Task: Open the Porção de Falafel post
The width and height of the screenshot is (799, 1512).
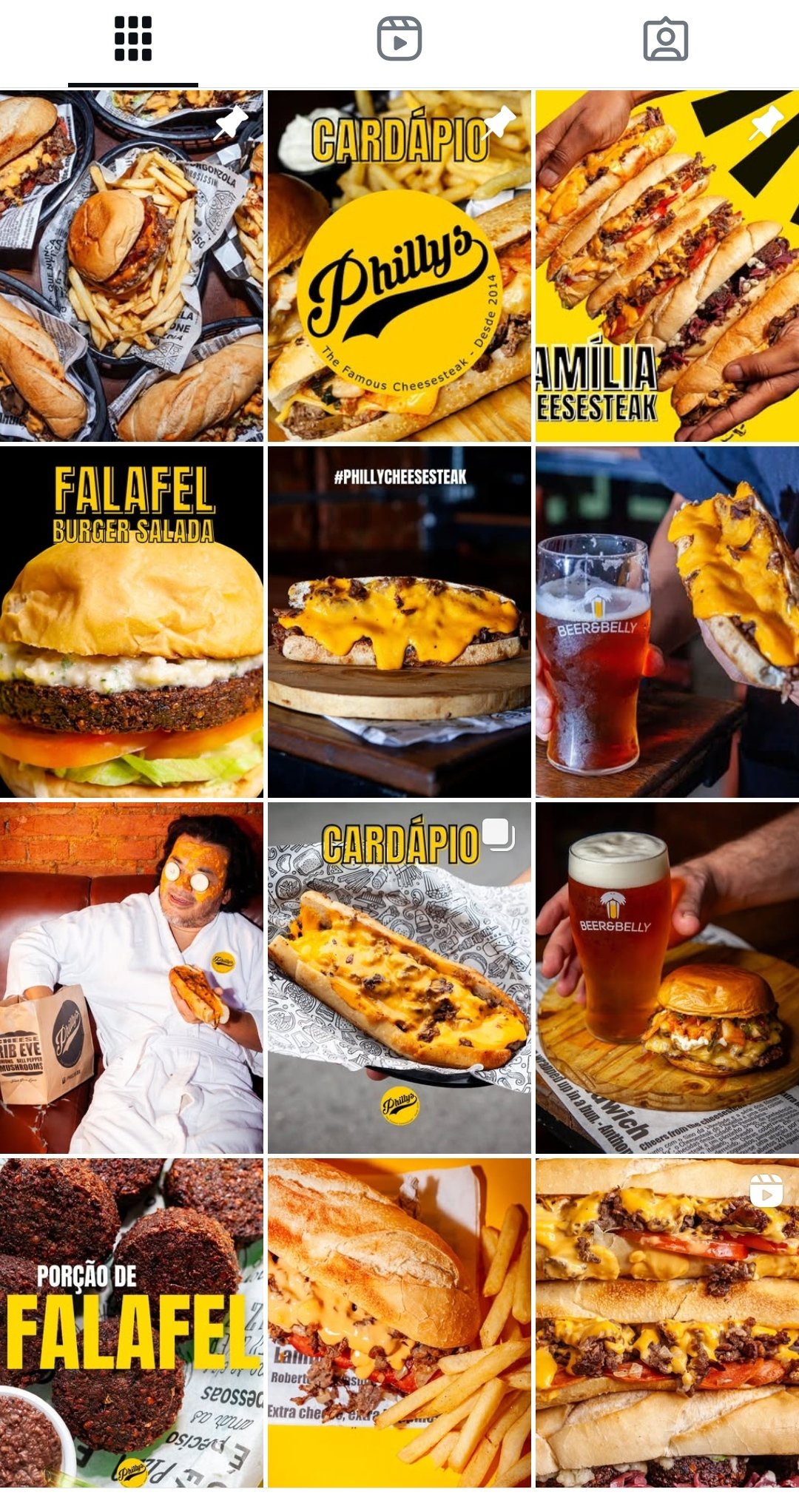Action: pos(132,1323)
